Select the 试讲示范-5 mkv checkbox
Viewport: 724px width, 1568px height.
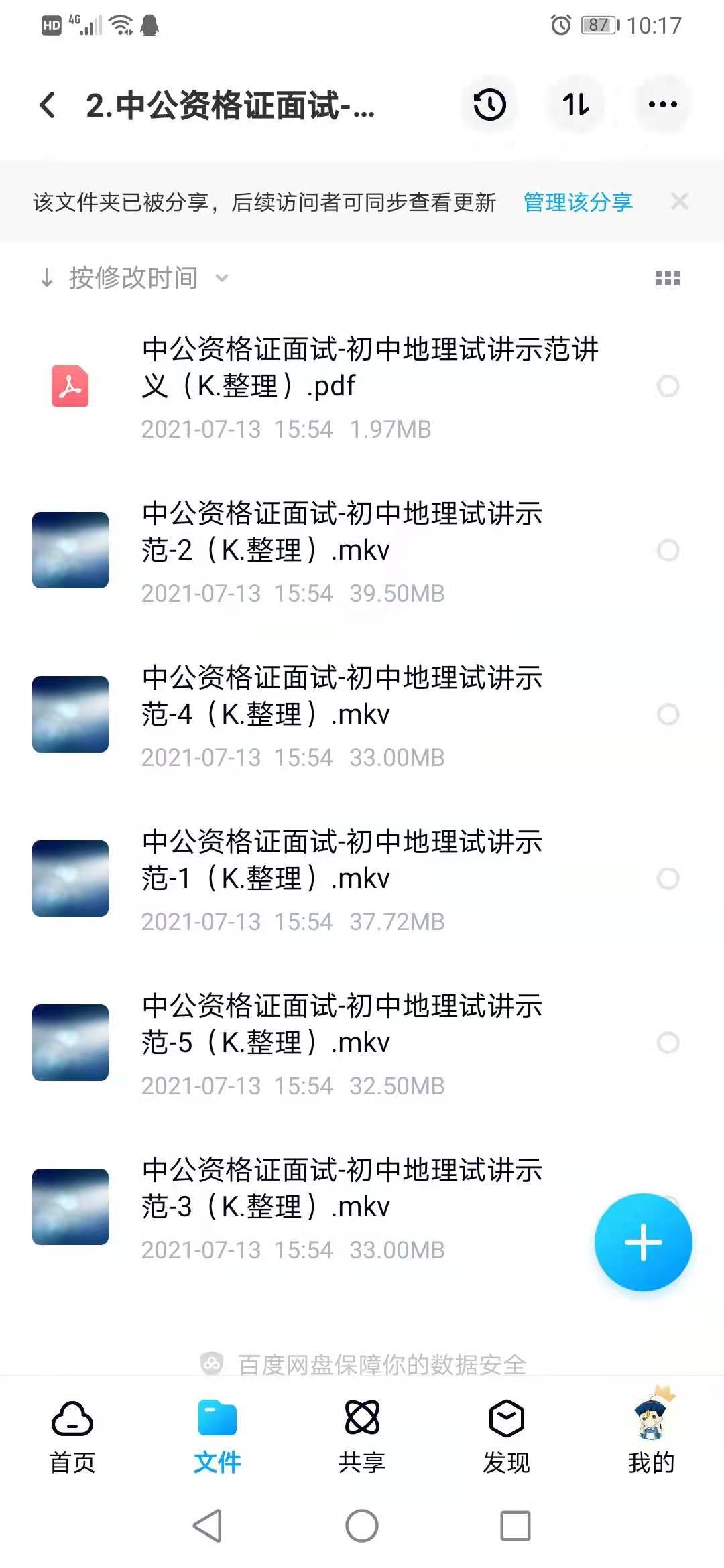(x=668, y=1043)
